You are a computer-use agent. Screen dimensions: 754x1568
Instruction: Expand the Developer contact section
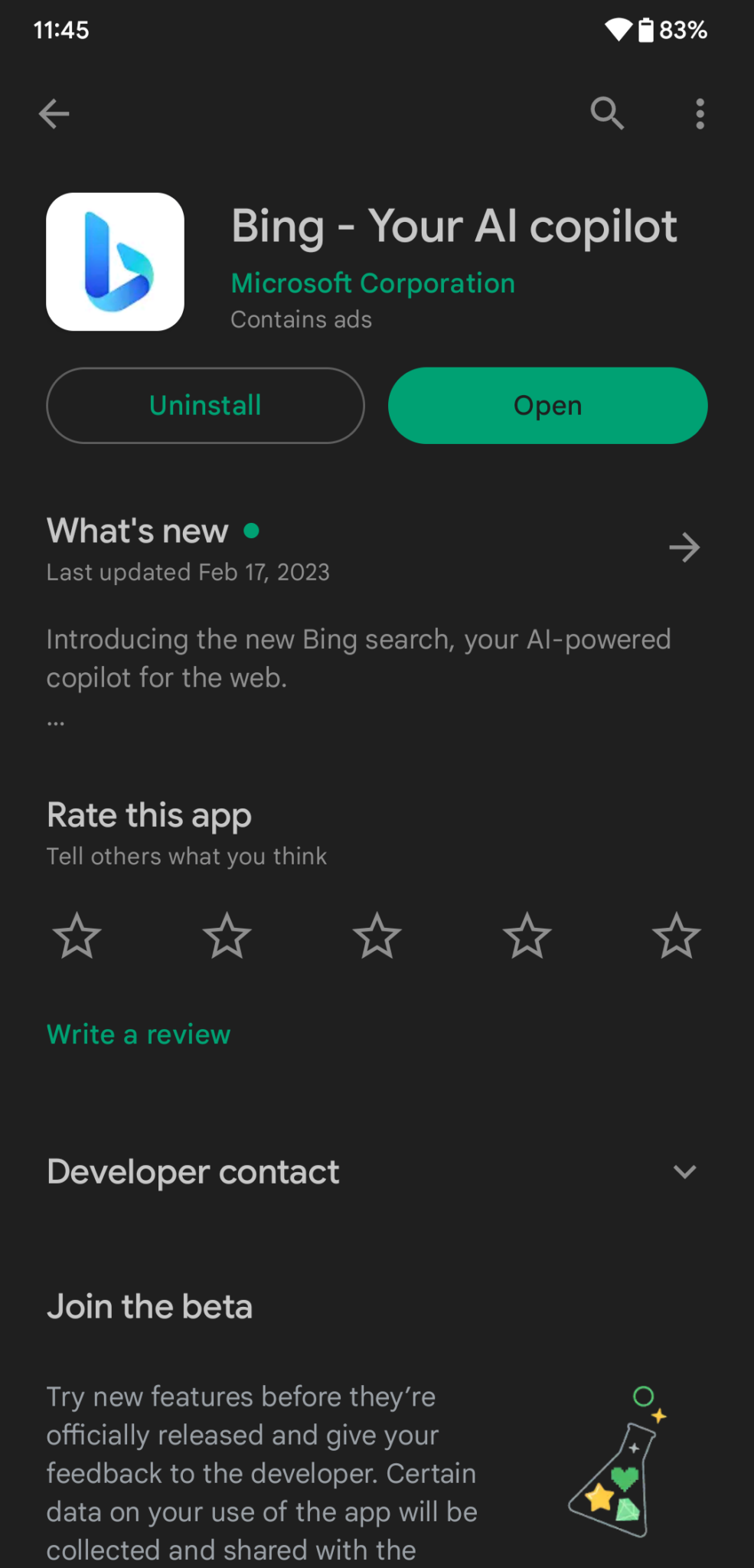point(684,1171)
